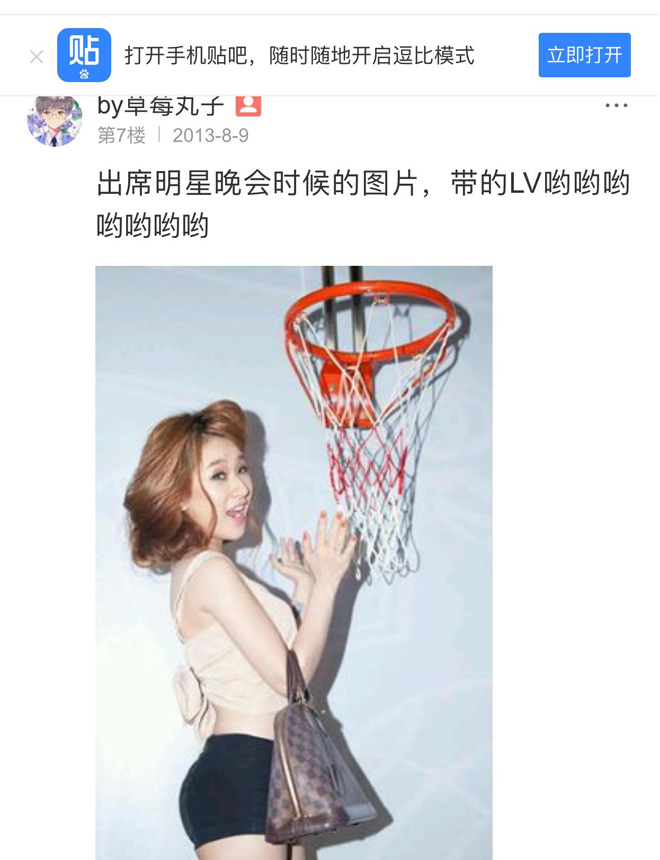
Task: Dismiss the Tieba app banner
Action: click(37, 57)
